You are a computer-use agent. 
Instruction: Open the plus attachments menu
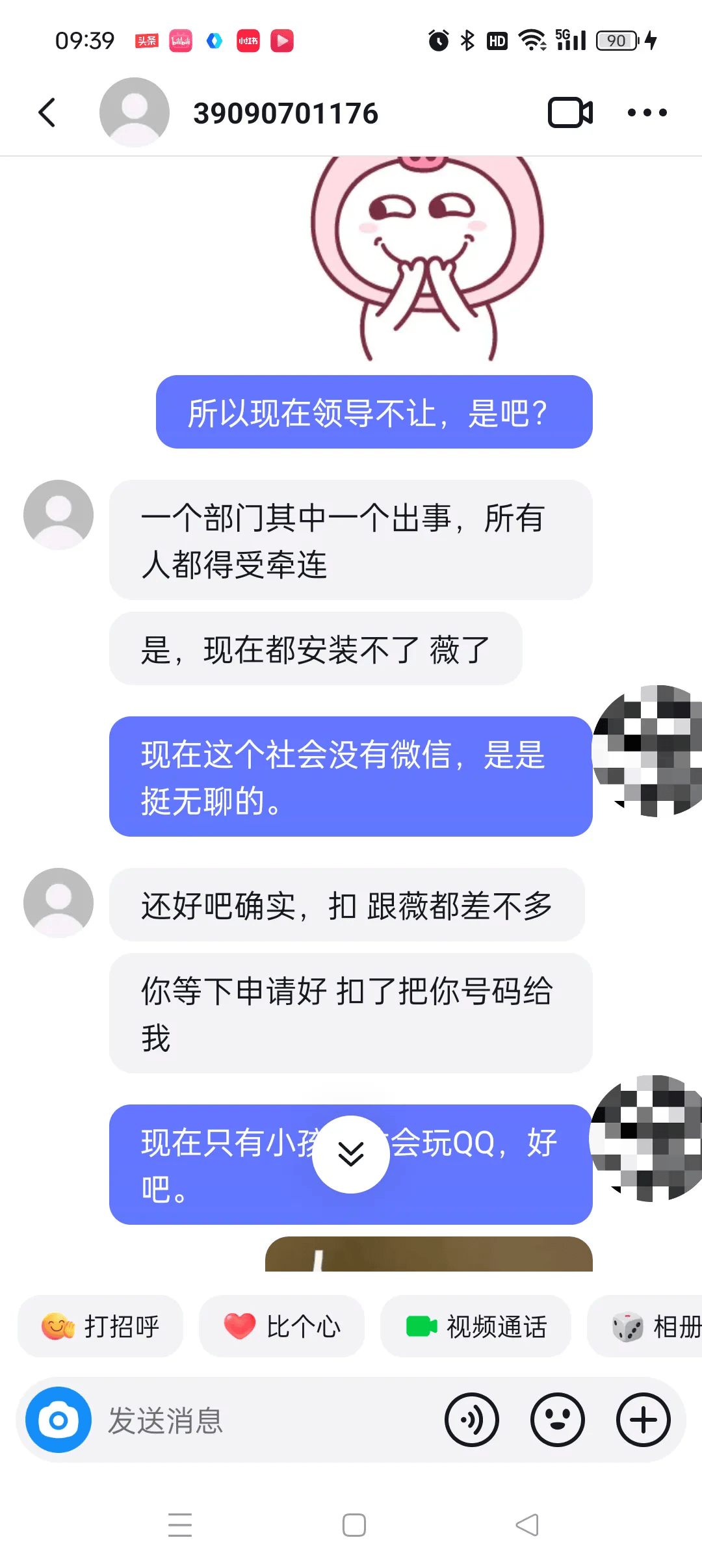click(643, 1420)
